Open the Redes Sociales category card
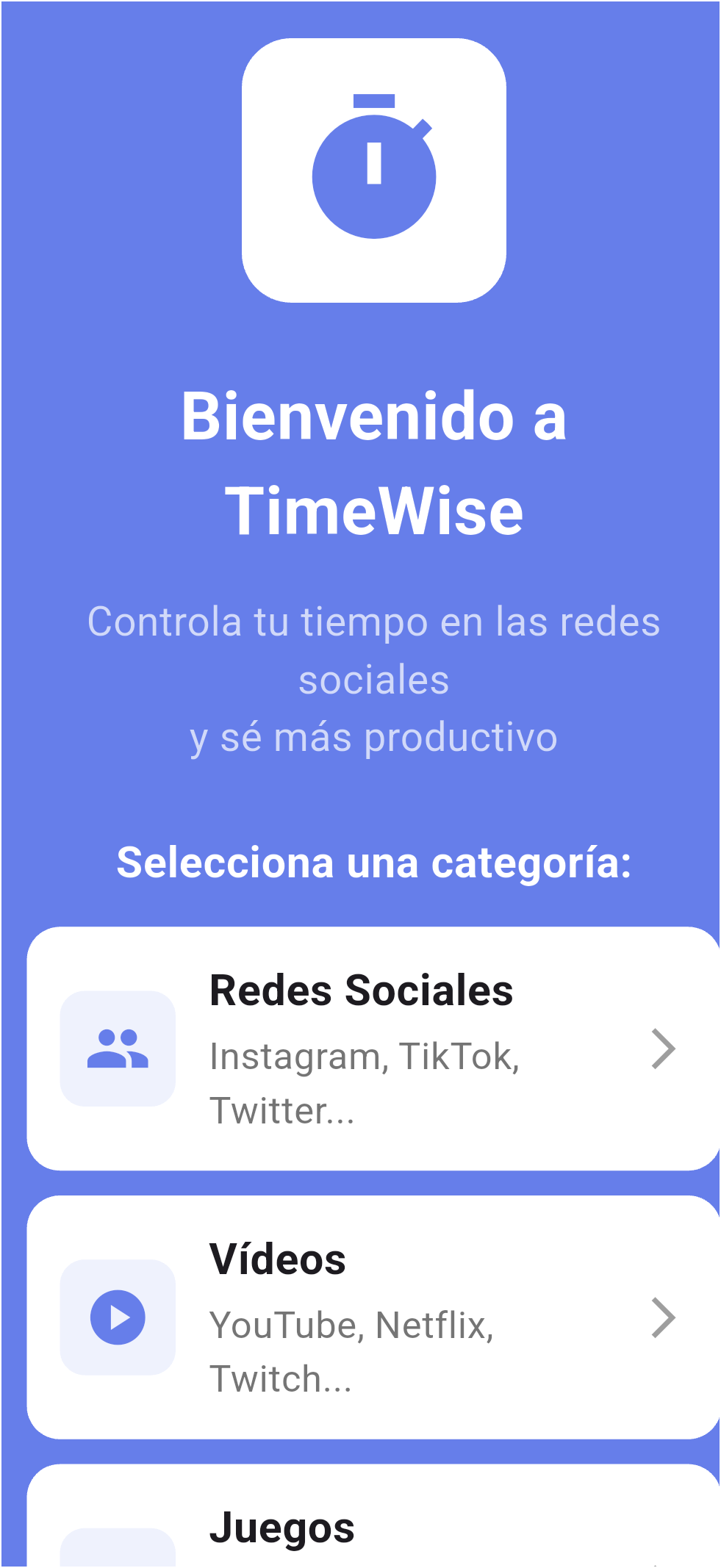The width and height of the screenshot is (721, 1568). (x=375, y=1049)
